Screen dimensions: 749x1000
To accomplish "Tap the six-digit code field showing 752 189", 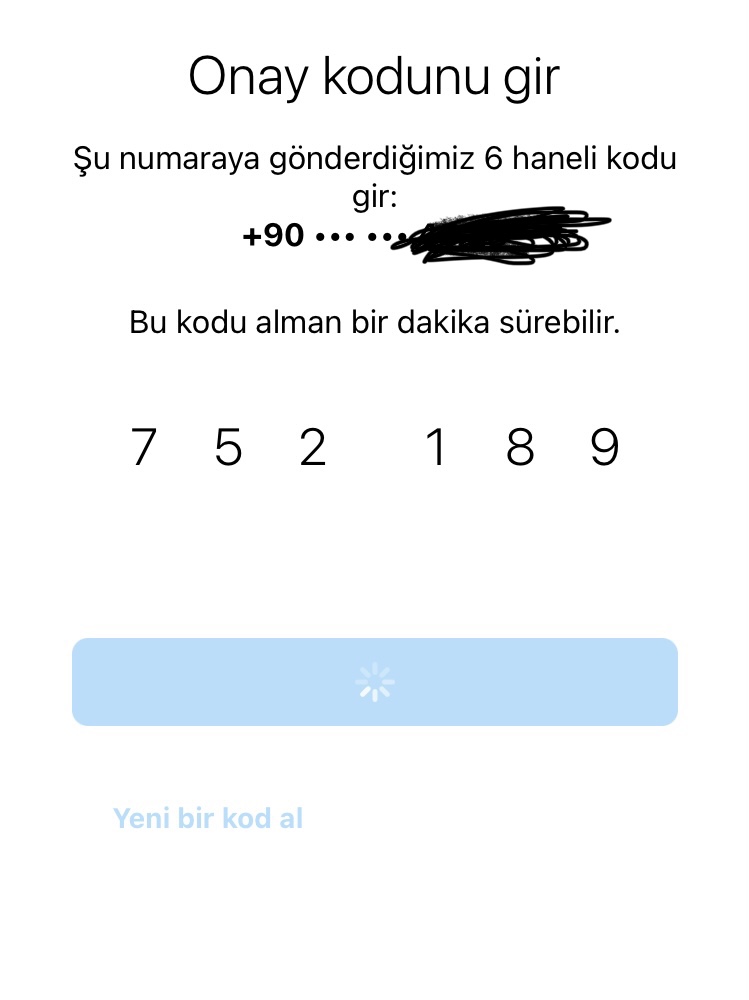I will pos(374,447).
